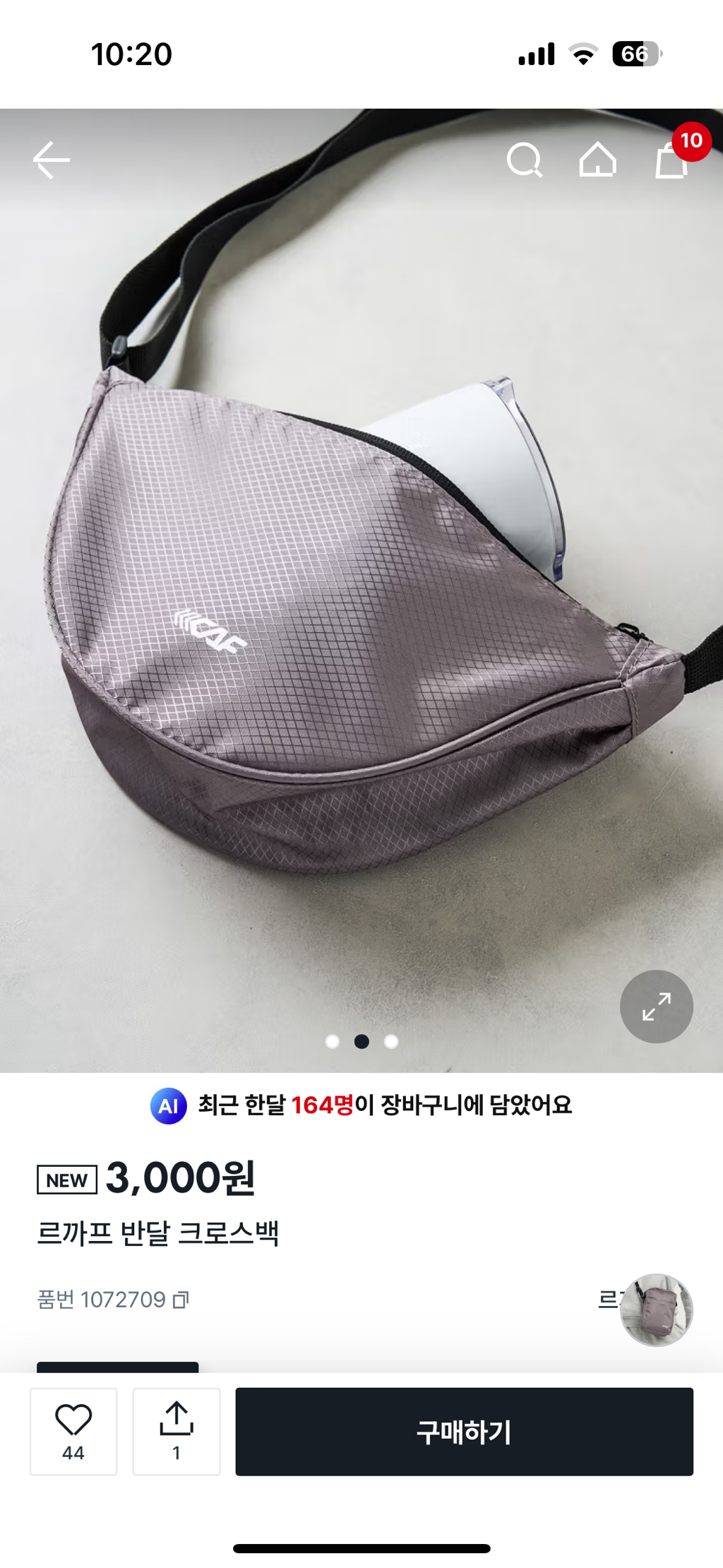The image size is (723, 1568).
Task: Go to the home icon
Action: [x=597, y=160]
